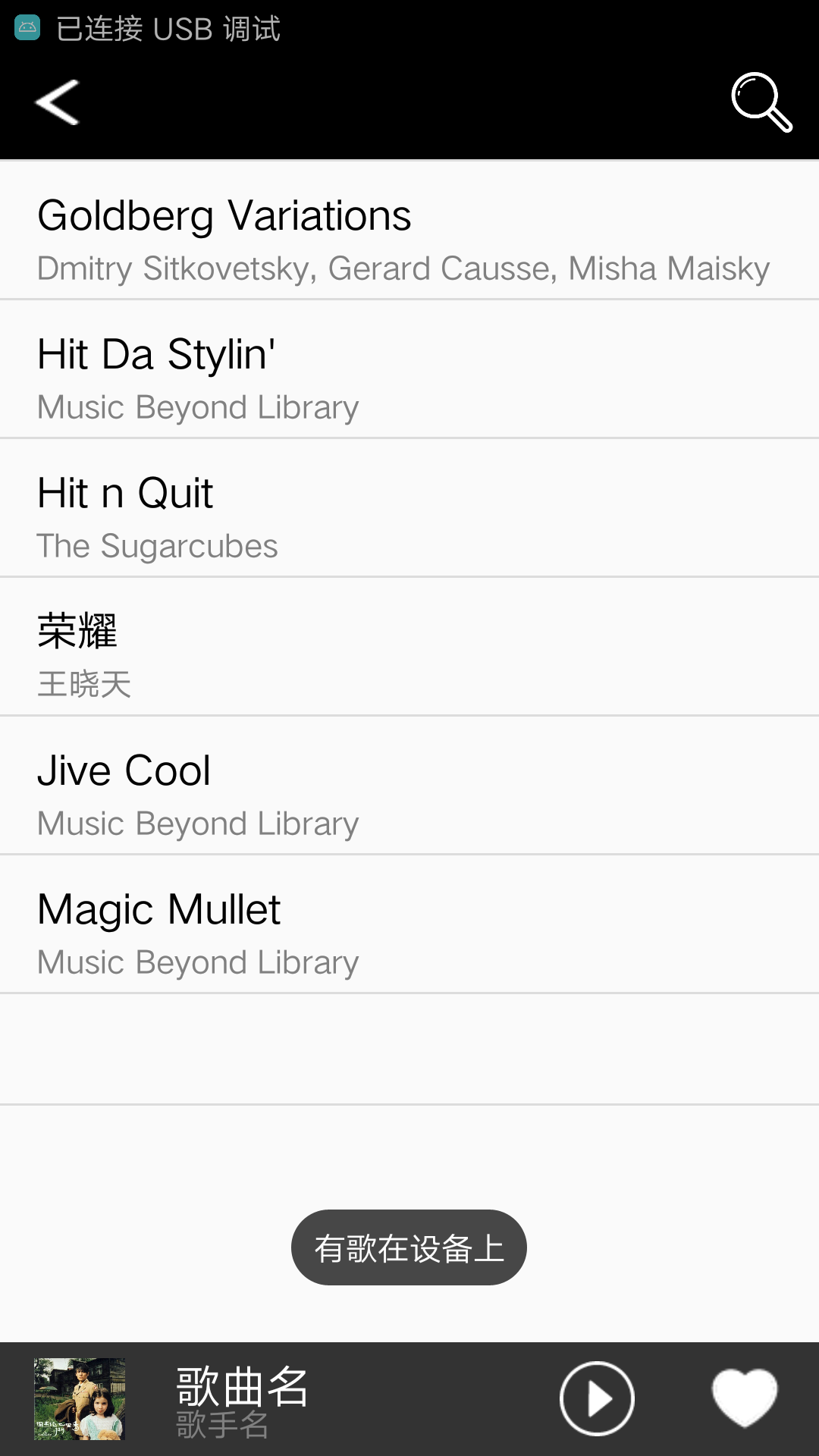Screen dimensions: 819x1456
Task: Favorite the current song with the heart
Action: pos(744,1397)
